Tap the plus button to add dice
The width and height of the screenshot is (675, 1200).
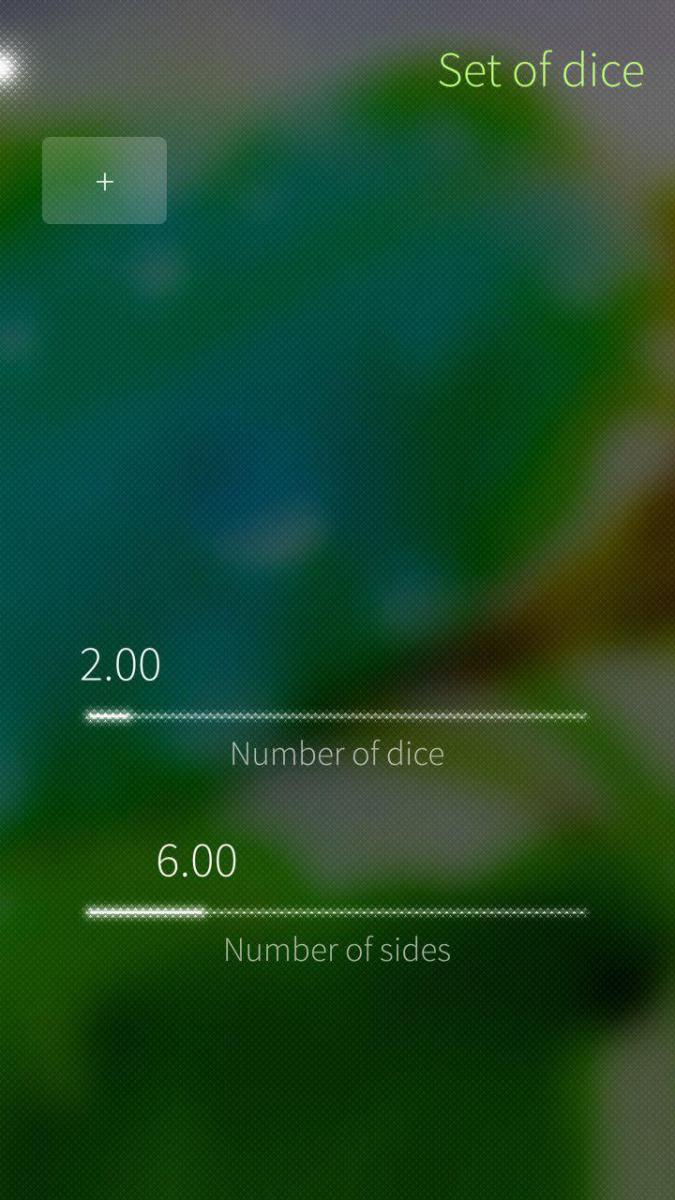[x=104, y=181]
